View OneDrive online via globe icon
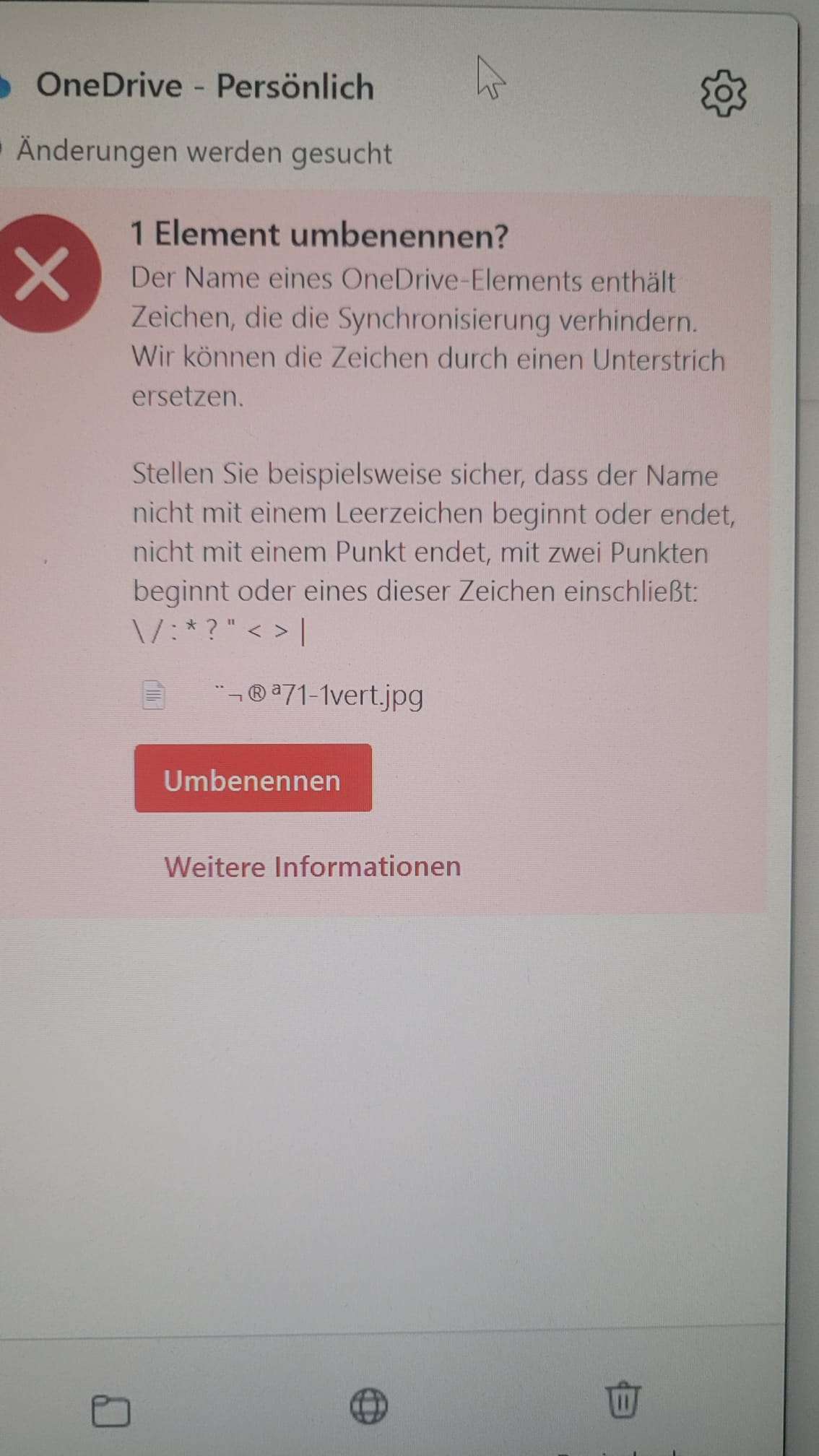Image resolution: width=819 pixels, height=1456 pixels. click(369, 1406)
